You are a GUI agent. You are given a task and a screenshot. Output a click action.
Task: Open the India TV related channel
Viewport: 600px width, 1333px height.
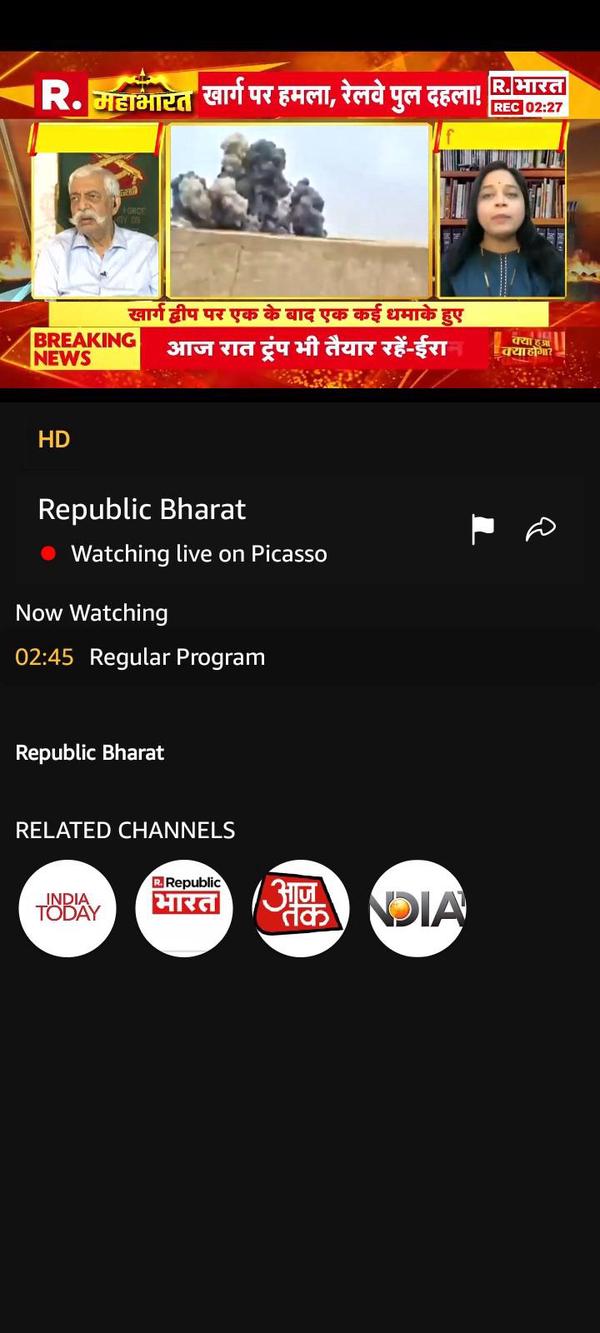coord(417,908)
